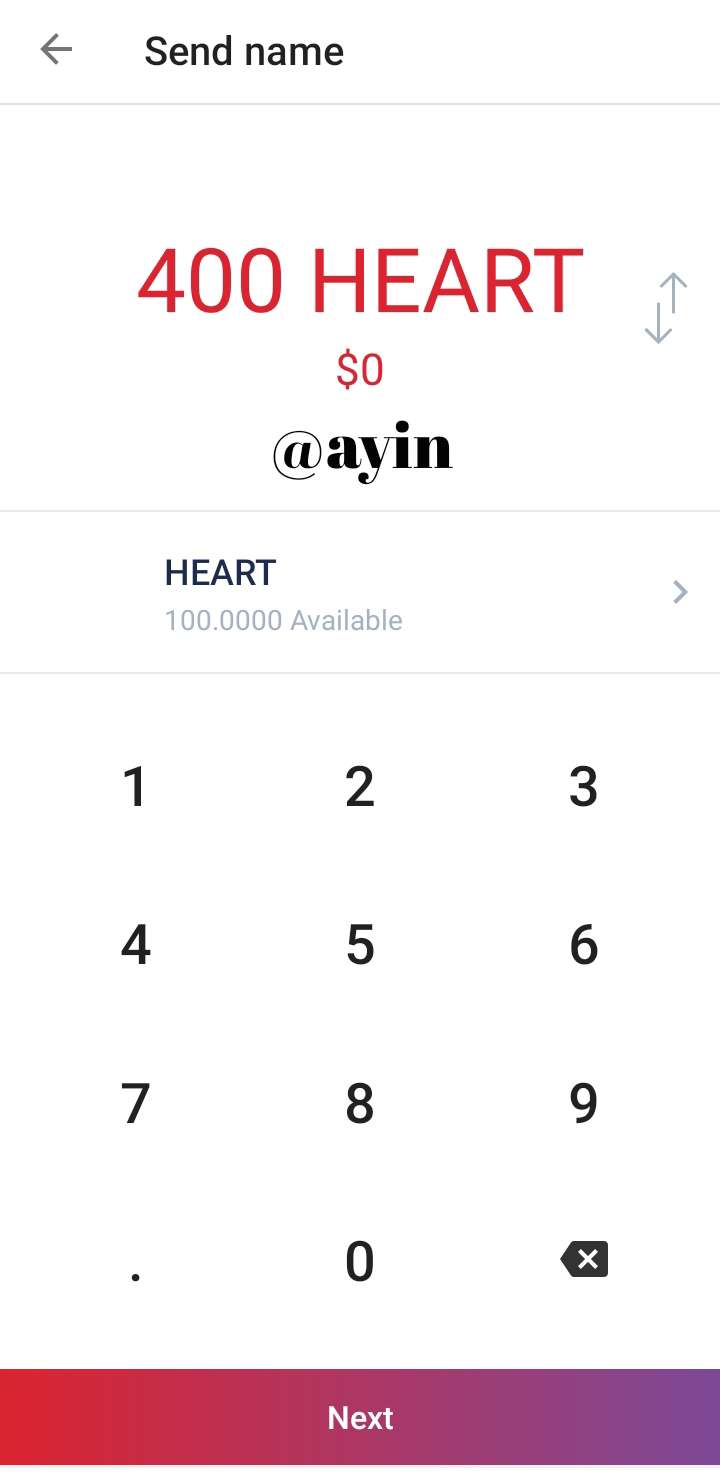Enter digit 0 on the keypad
Viewport: 720px width, 1472px height.
click(x=360, y=1261)
